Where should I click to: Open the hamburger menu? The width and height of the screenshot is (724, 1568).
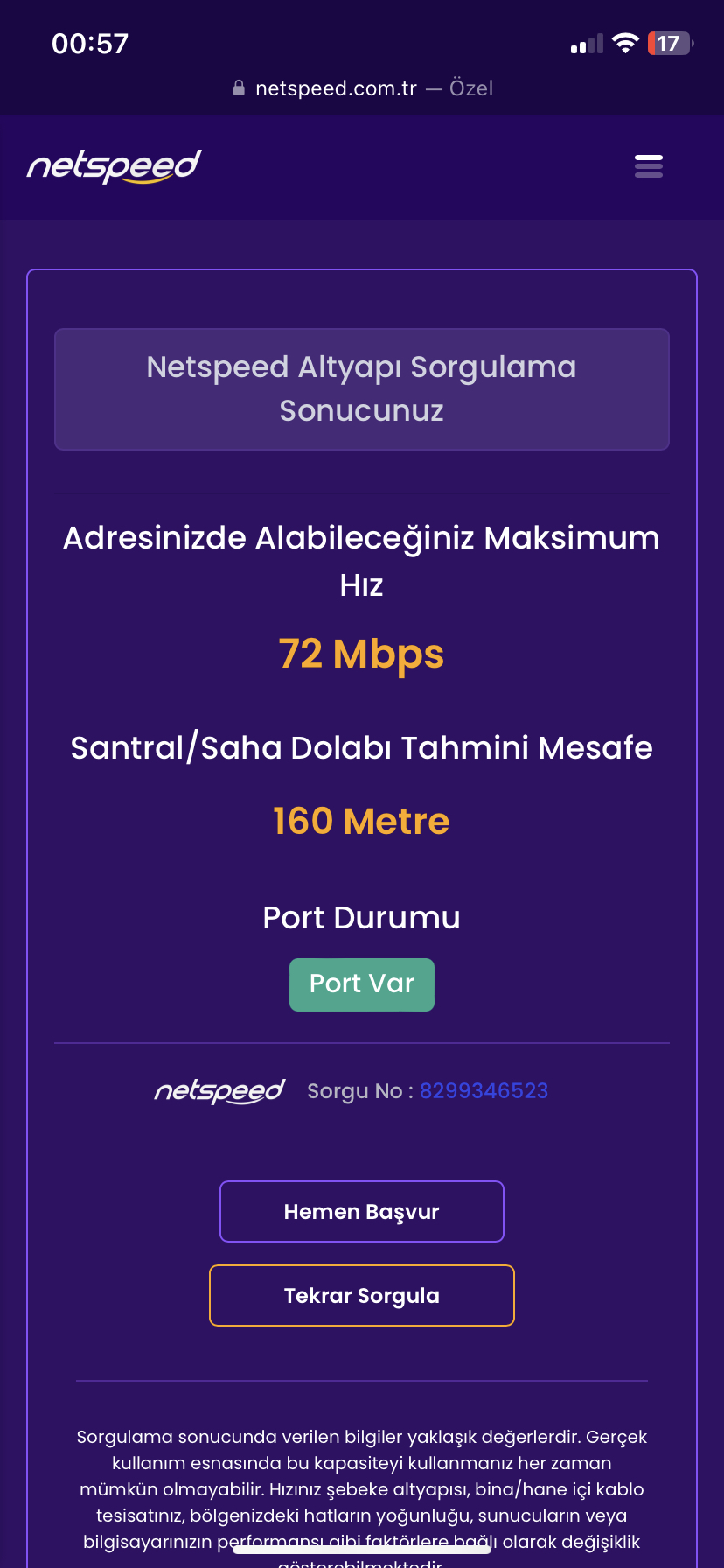pyautogui.click(x=648, y=165)
